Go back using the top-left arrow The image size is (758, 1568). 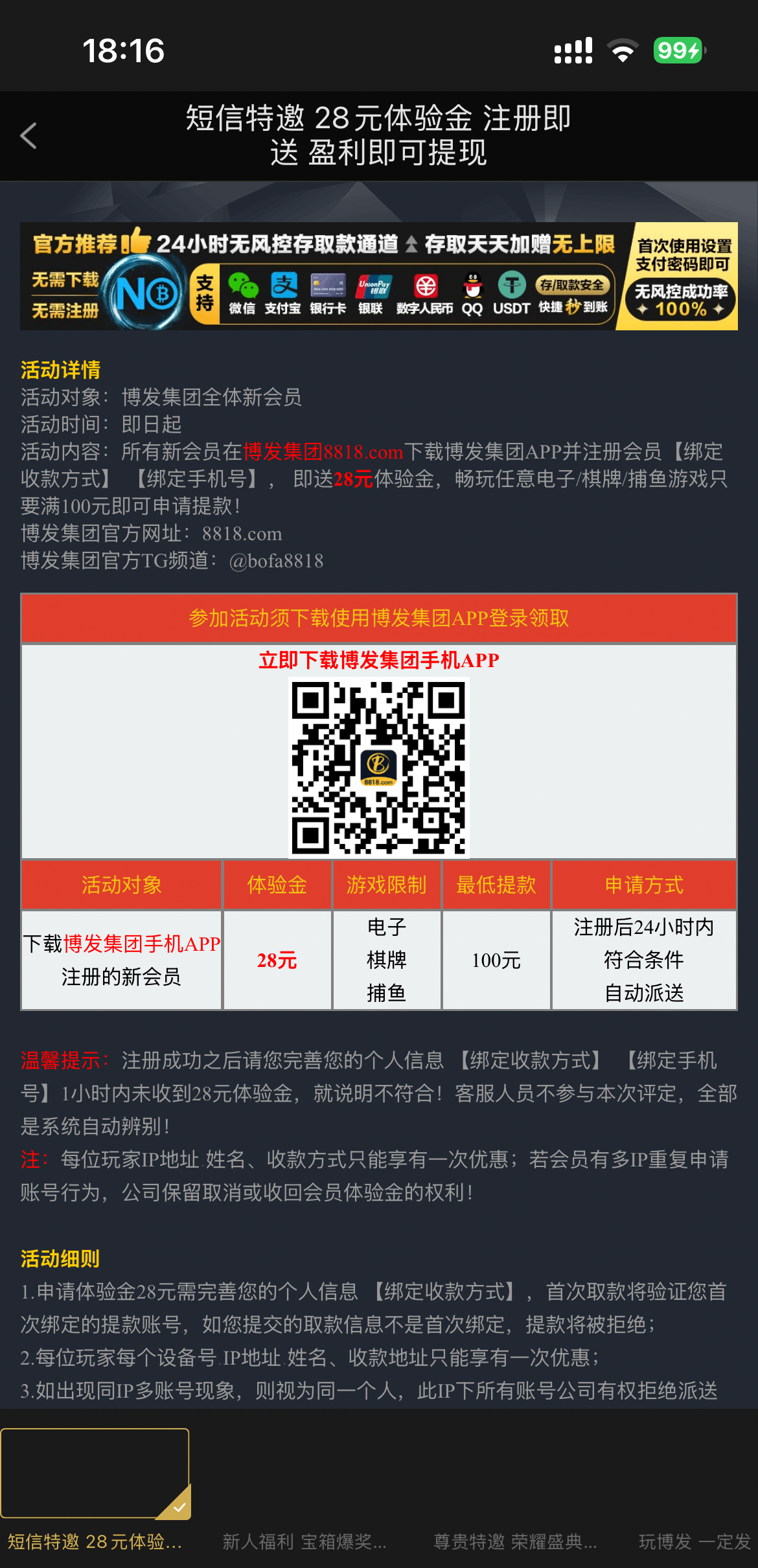29,136
